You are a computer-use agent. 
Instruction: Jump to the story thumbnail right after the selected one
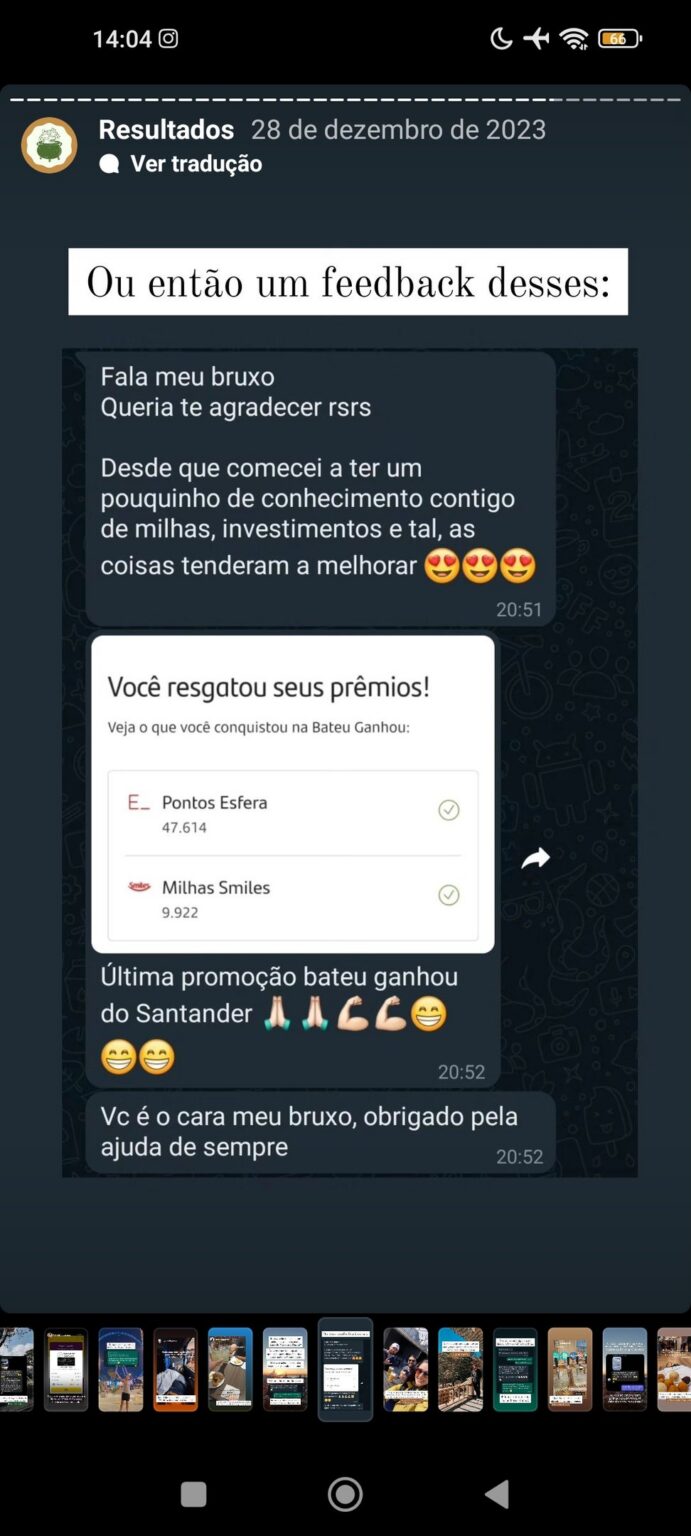pyautogui.click(x=405, y=1369)
